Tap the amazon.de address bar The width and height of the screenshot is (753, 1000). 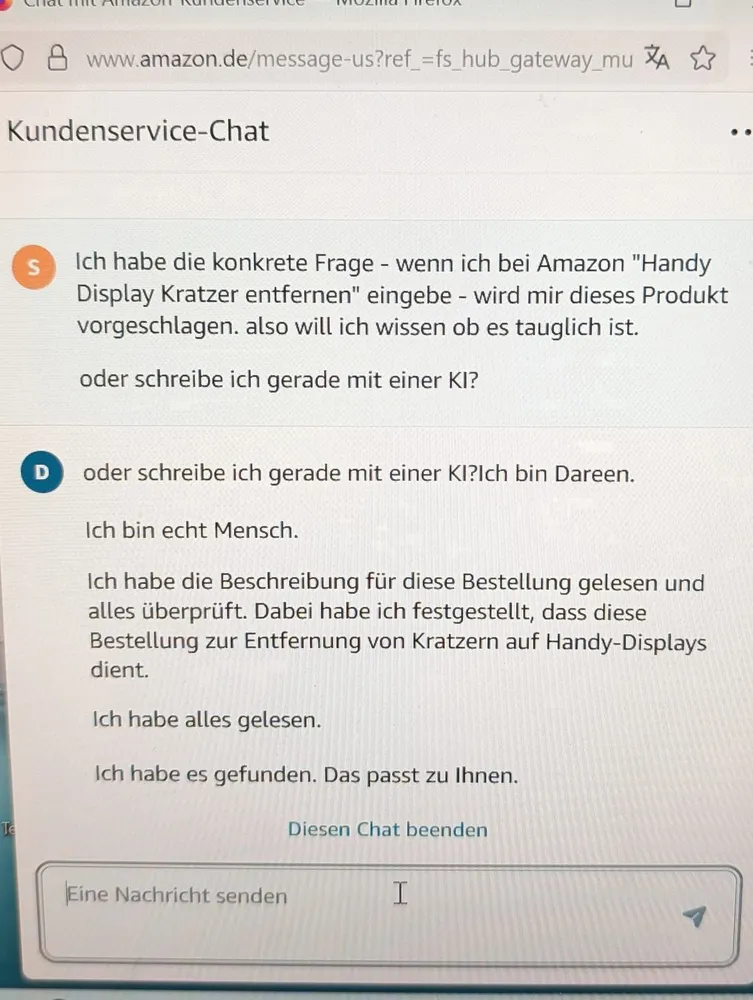coord(358,59)
